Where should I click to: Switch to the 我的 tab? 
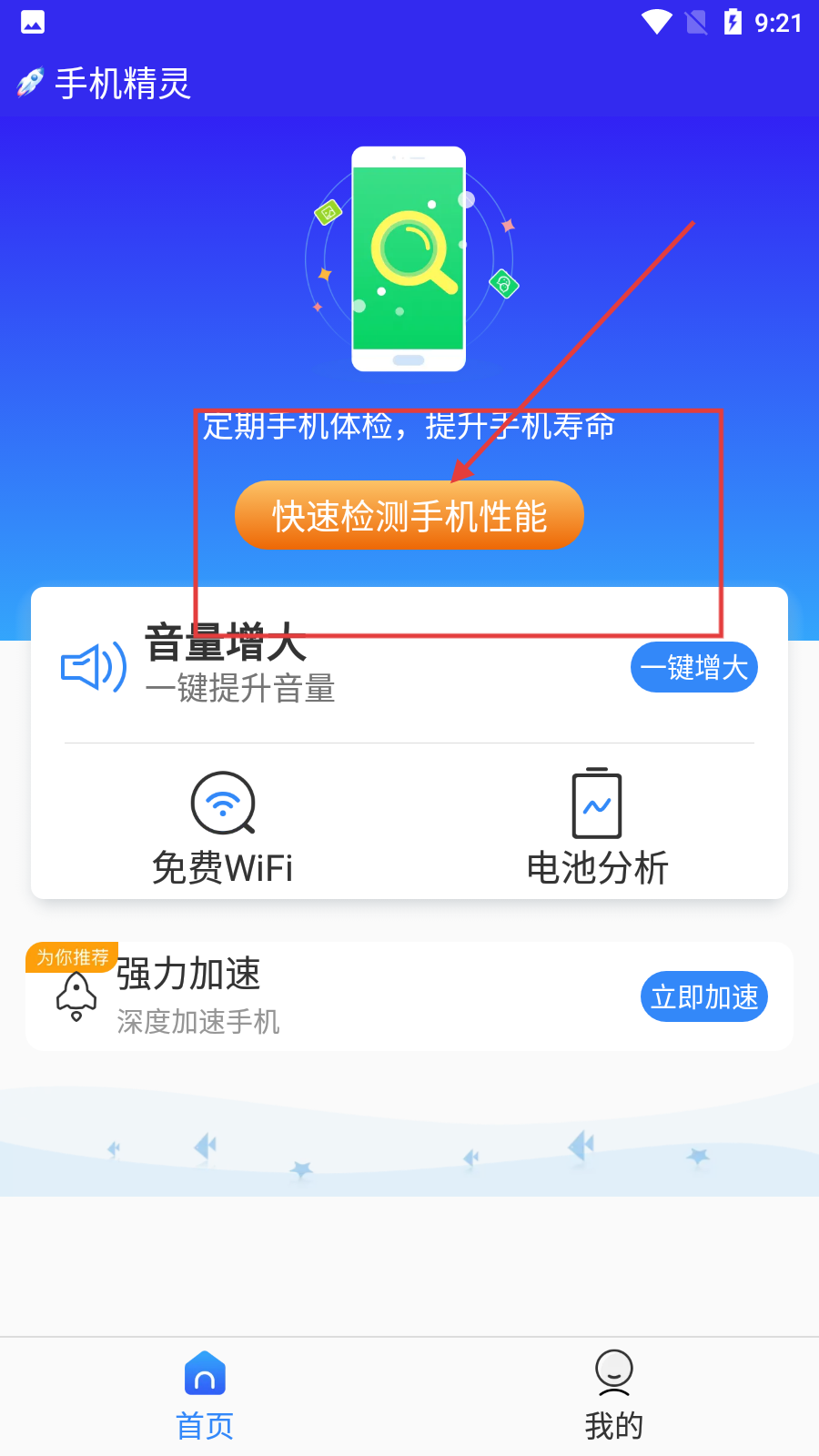(613, 1395)
